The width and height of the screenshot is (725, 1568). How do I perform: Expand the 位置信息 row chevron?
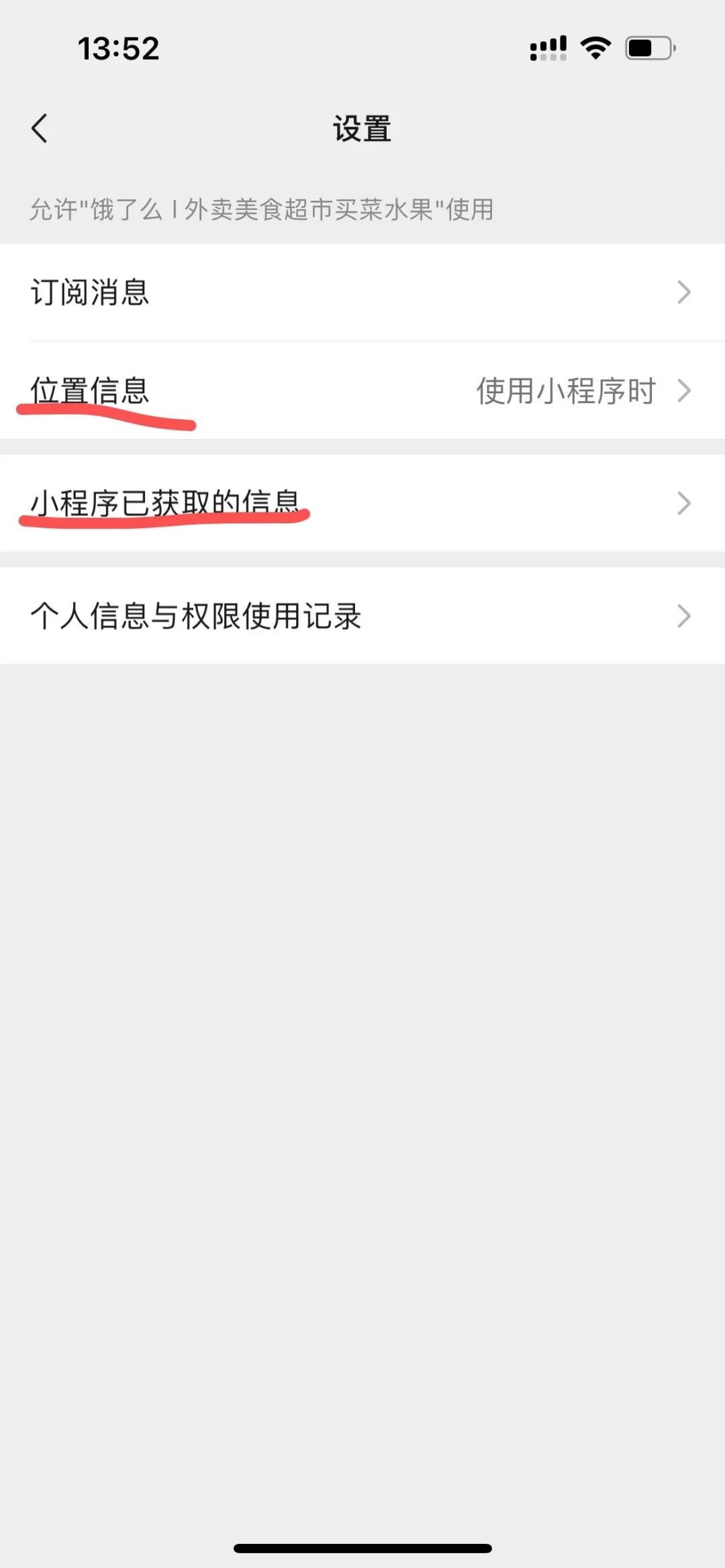[x=685, y=391]
